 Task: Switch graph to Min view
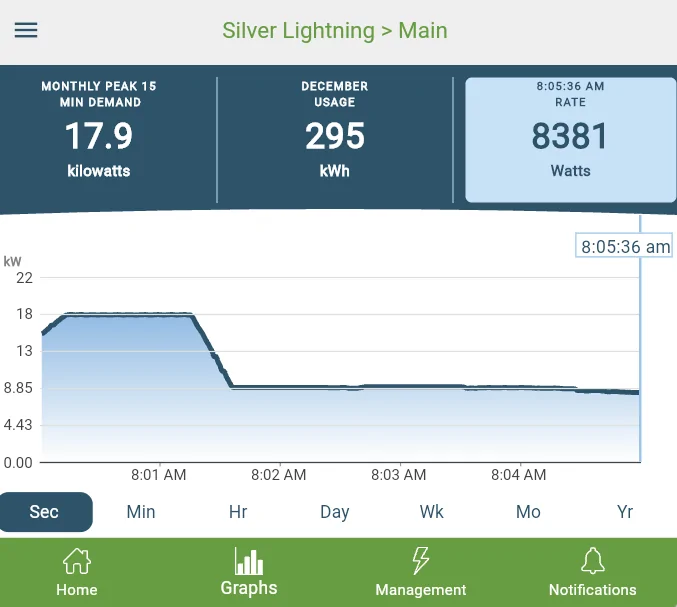[141, 512]
